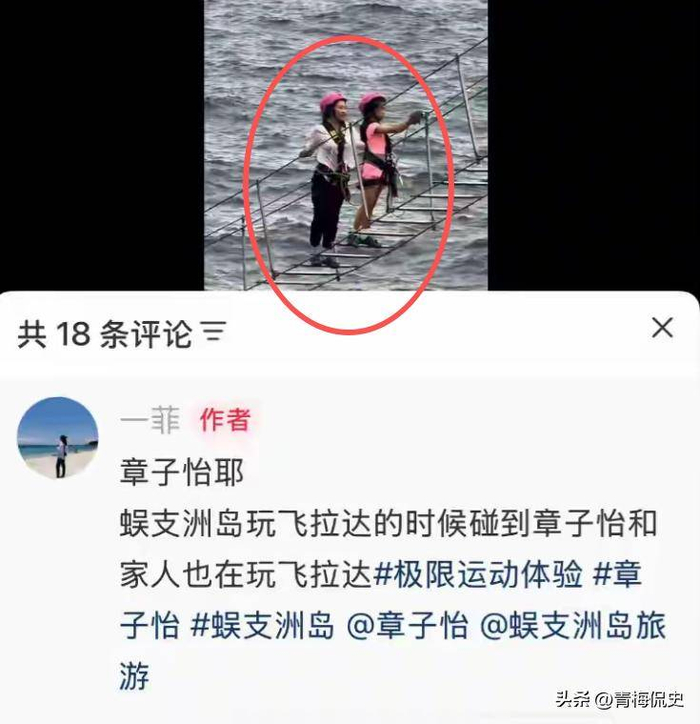This screenshot has width=700, height=724.
Task: Close the comments panel
Action: pos(662,327)
